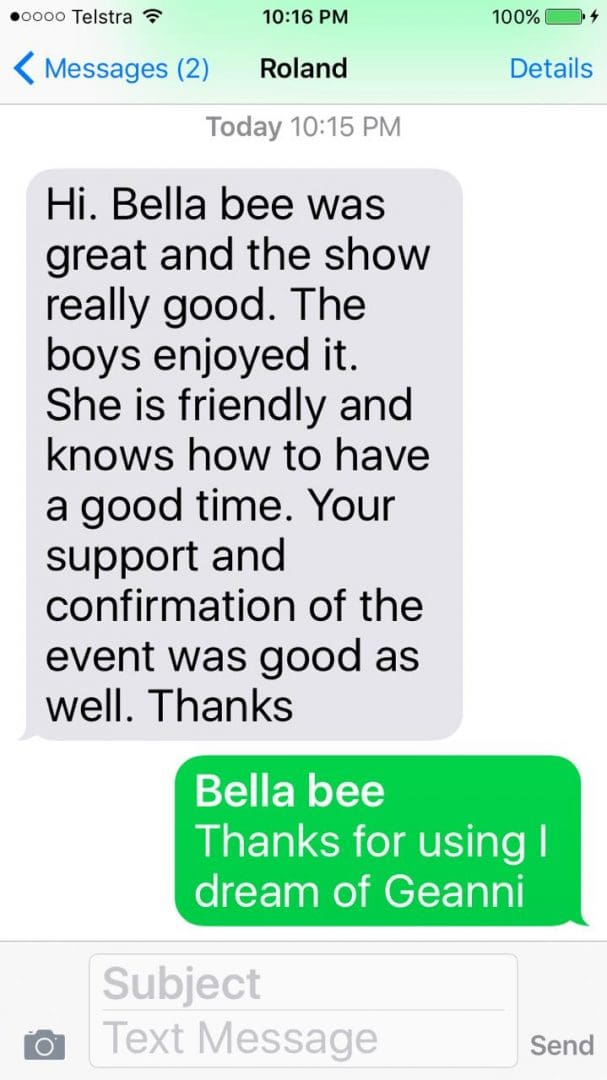
Task: Tap the Send button
Action: tap(561, 1045)
